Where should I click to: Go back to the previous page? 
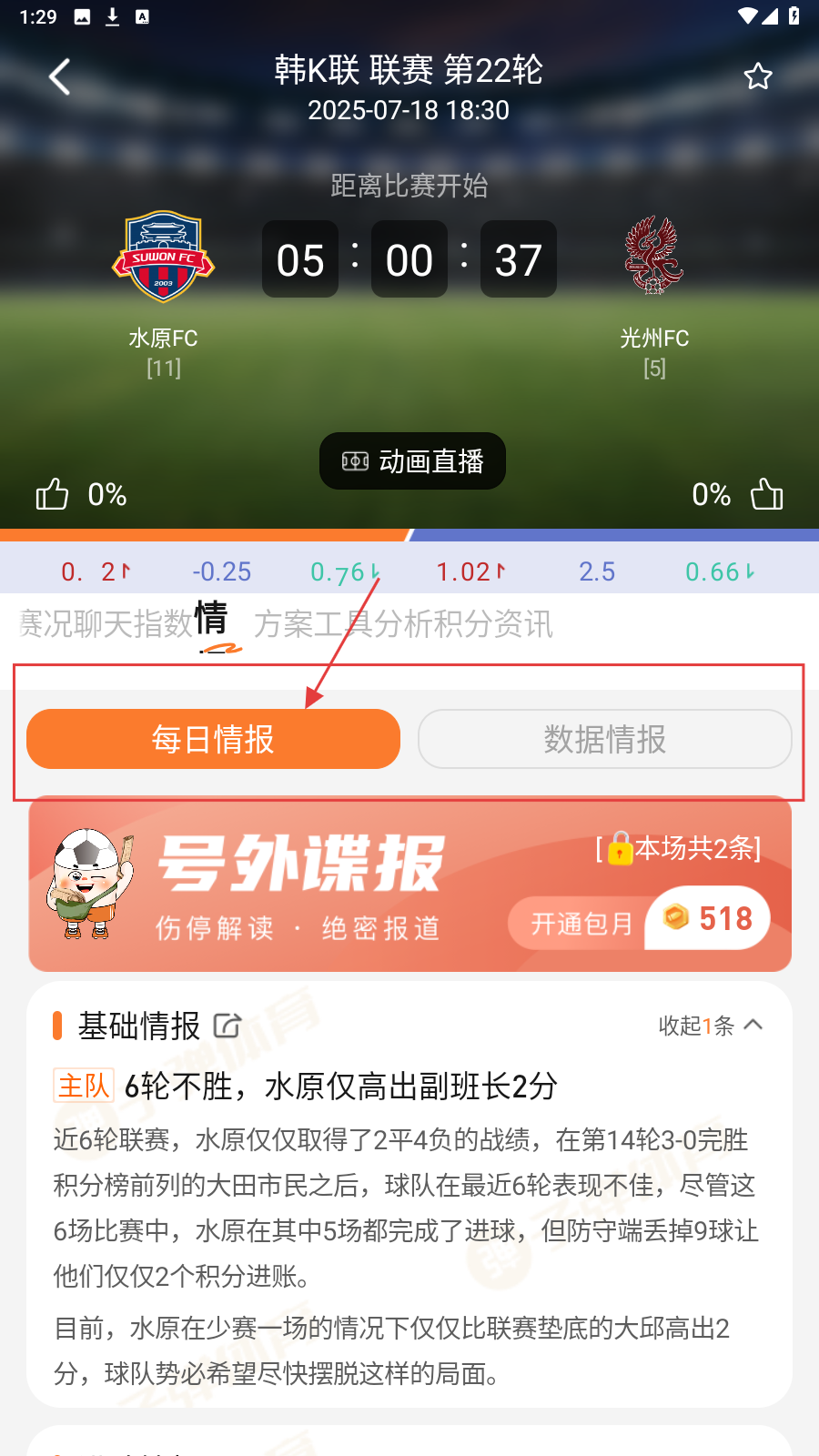click(60, 77)
